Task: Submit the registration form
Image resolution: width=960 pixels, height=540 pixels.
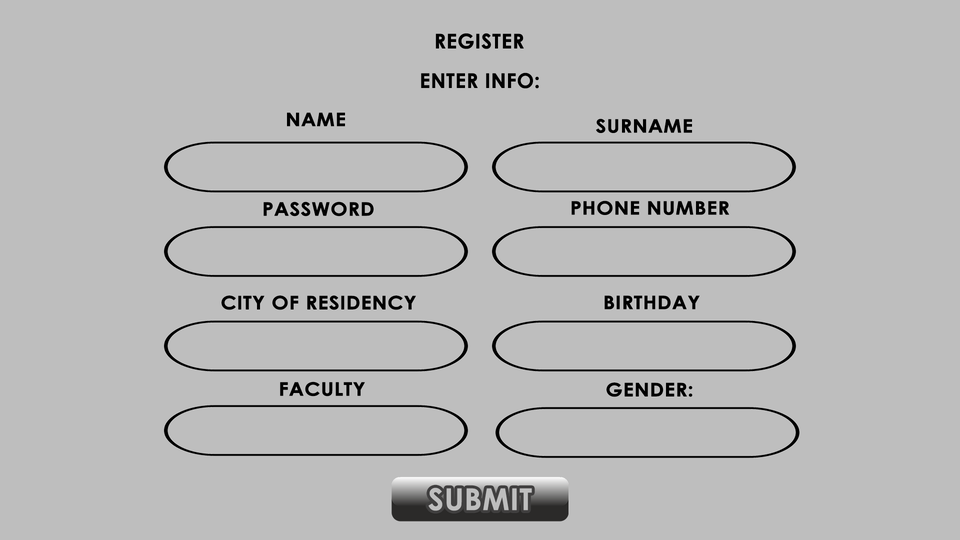Action: pyautogui.click(x=480, y=499)
